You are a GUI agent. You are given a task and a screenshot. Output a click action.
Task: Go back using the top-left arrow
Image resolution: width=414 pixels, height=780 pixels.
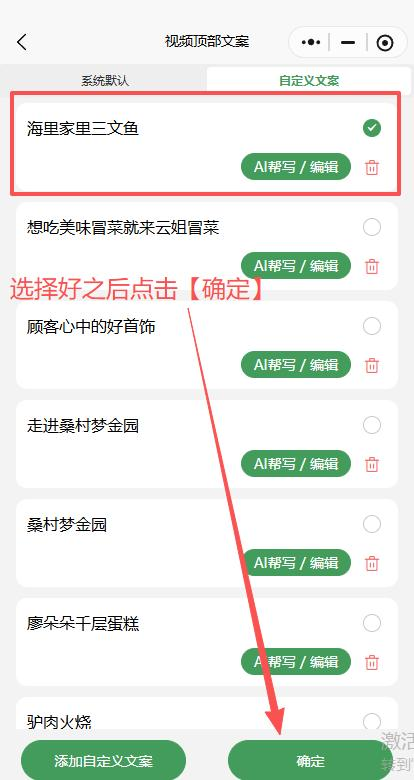(x=21, y=42)
